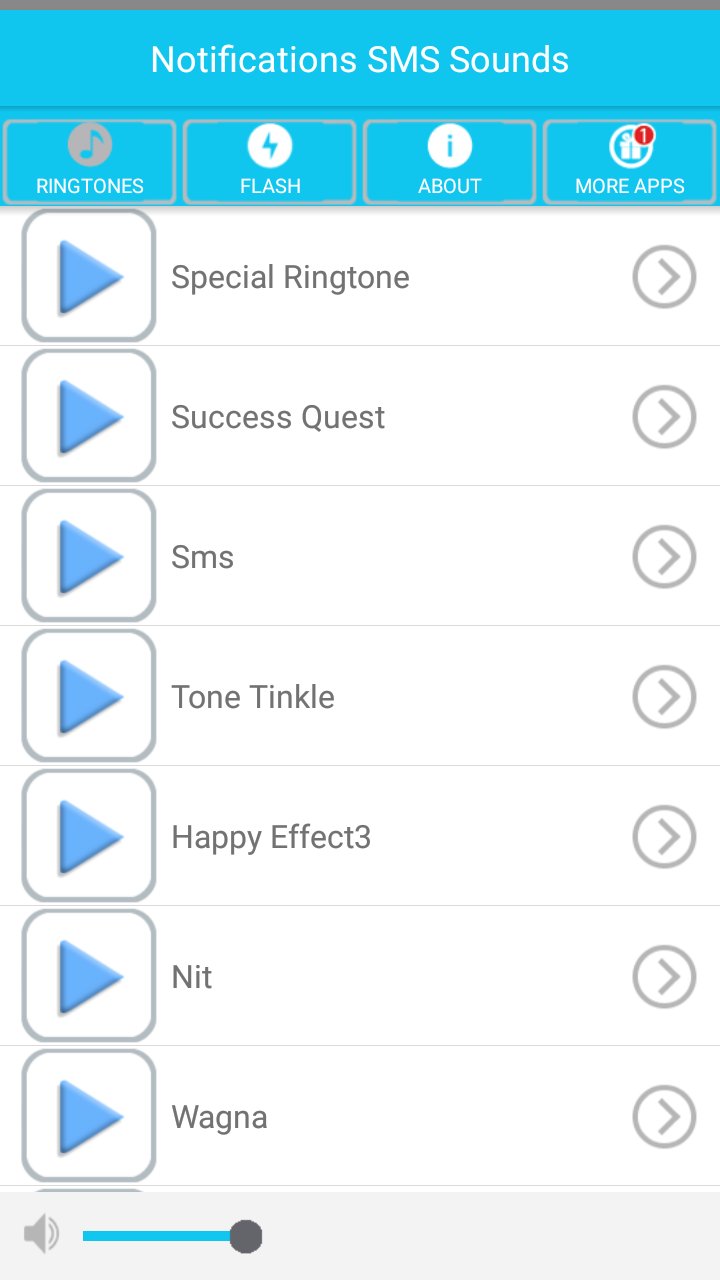Image resolution: width=720 pixels, height=1280 pixels.
Task: Tap the info icon above About
Action: click(449, 145)
